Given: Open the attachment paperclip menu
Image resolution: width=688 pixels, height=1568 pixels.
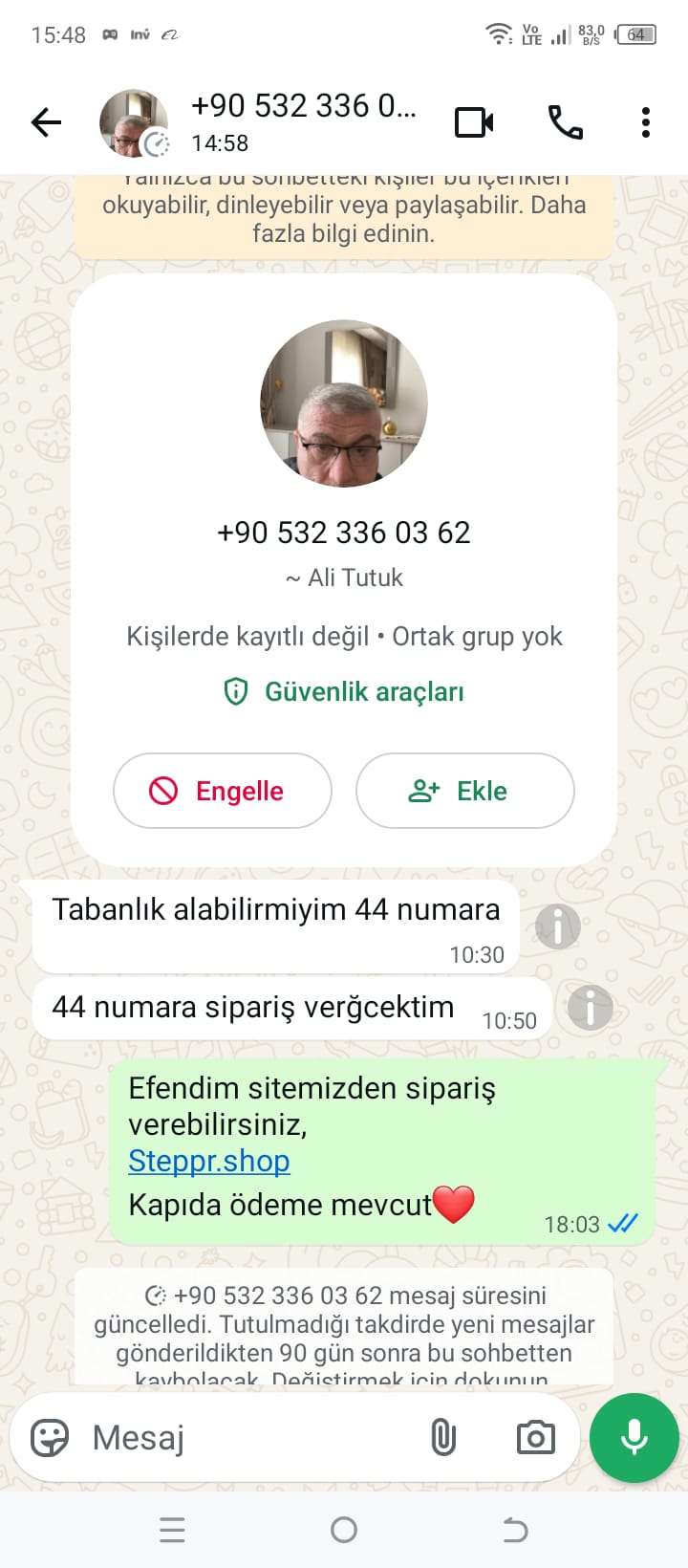Looking at the screenshot, I should (443, 1437).
